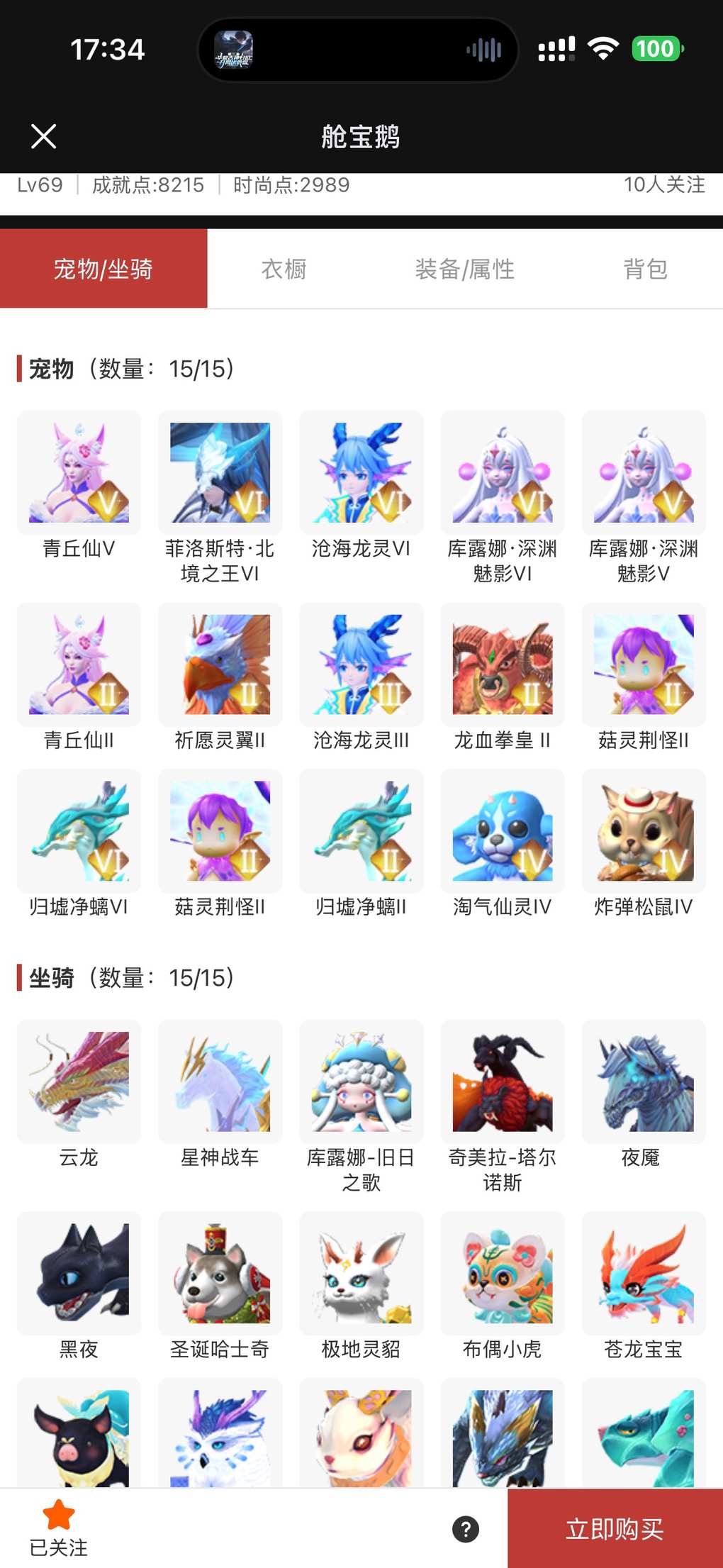Tap the 立即购买 button
The width and height of the screenshot is (723, 1568).
coord(615,1529)
